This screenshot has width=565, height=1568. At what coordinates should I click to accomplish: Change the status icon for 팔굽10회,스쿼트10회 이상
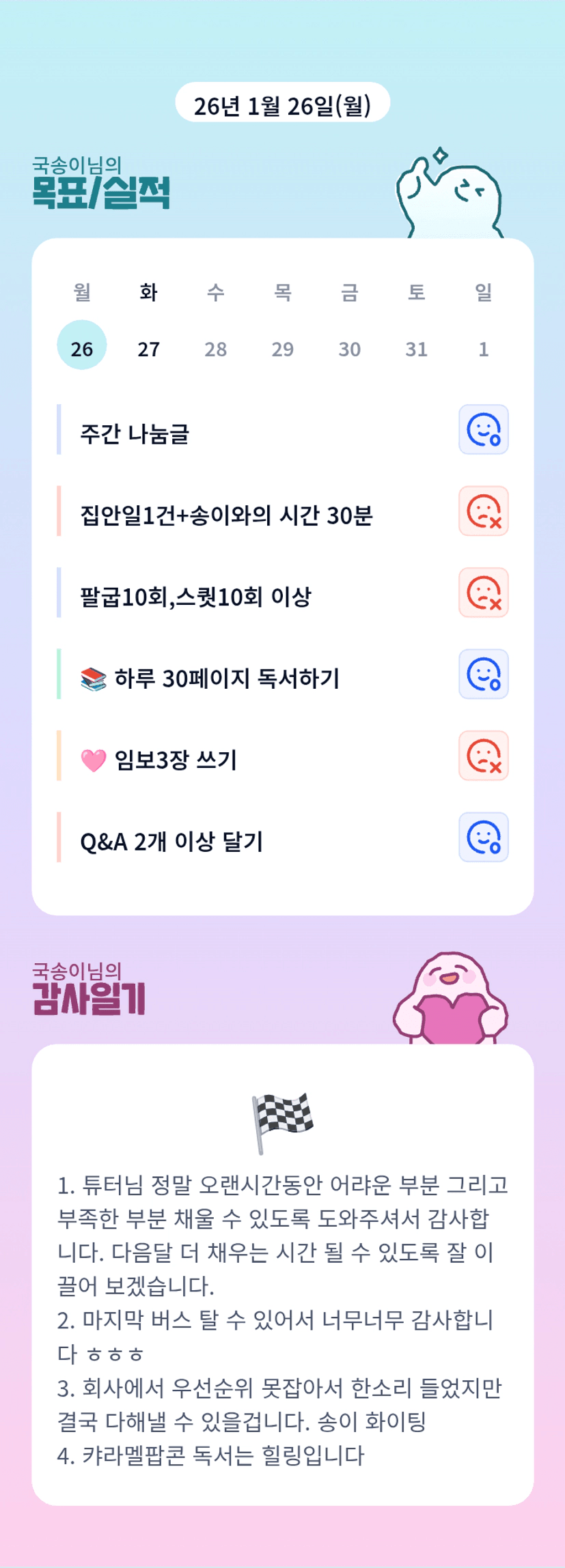(x=483, y=593)
